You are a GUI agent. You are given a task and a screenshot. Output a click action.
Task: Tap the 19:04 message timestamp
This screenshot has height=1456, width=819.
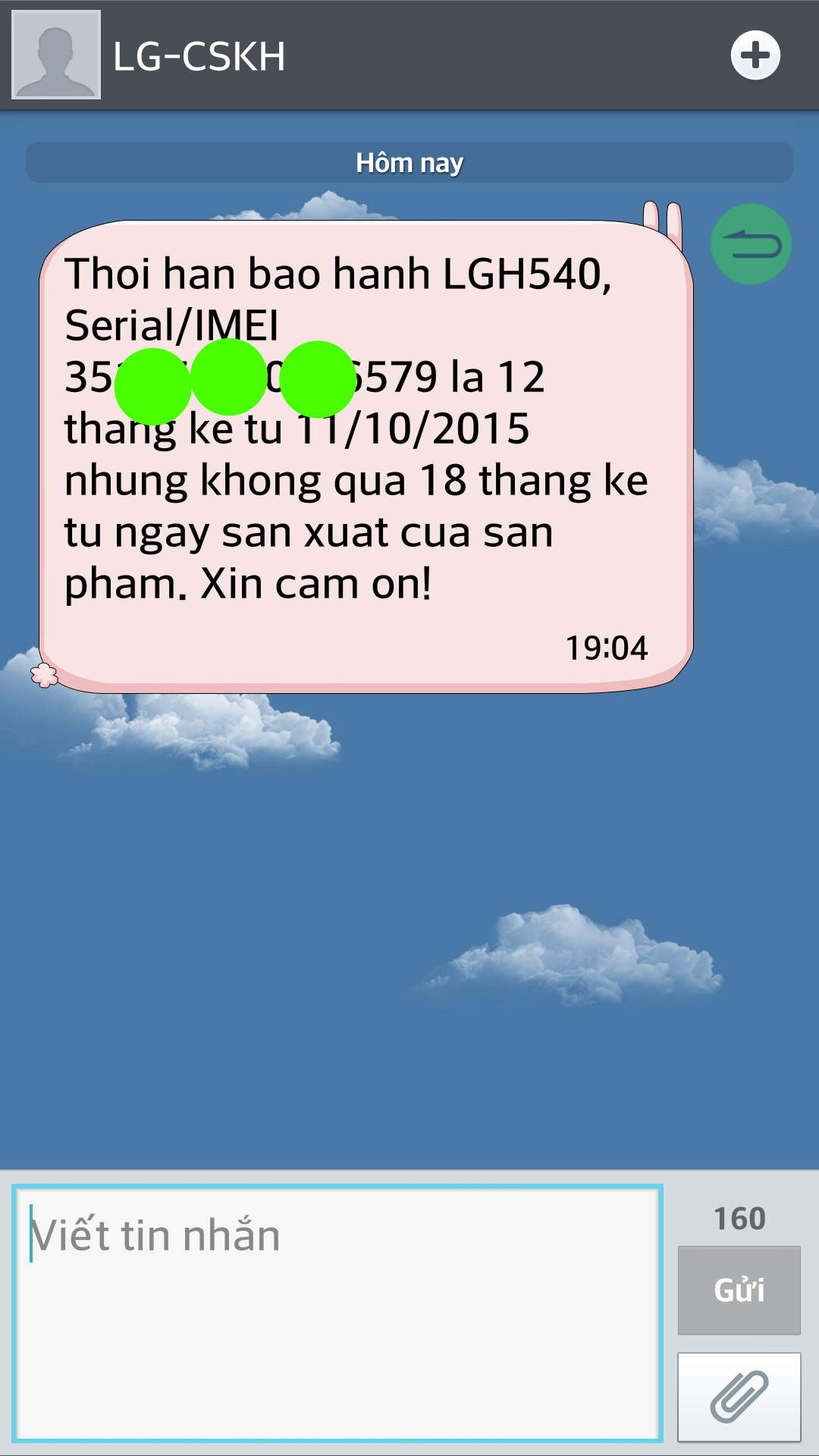pos(607,647)
